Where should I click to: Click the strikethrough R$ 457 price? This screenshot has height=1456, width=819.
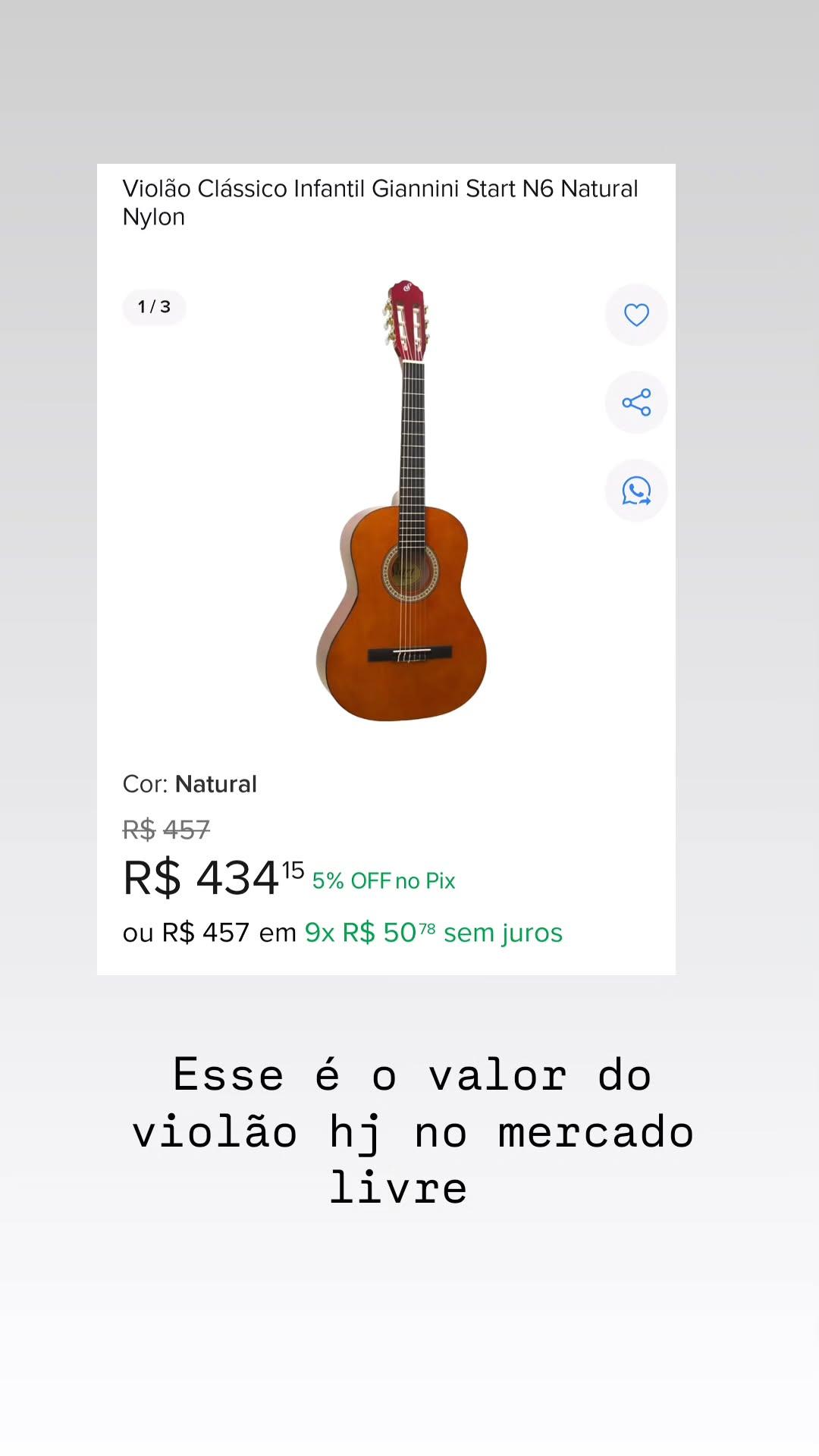[166, 830]
